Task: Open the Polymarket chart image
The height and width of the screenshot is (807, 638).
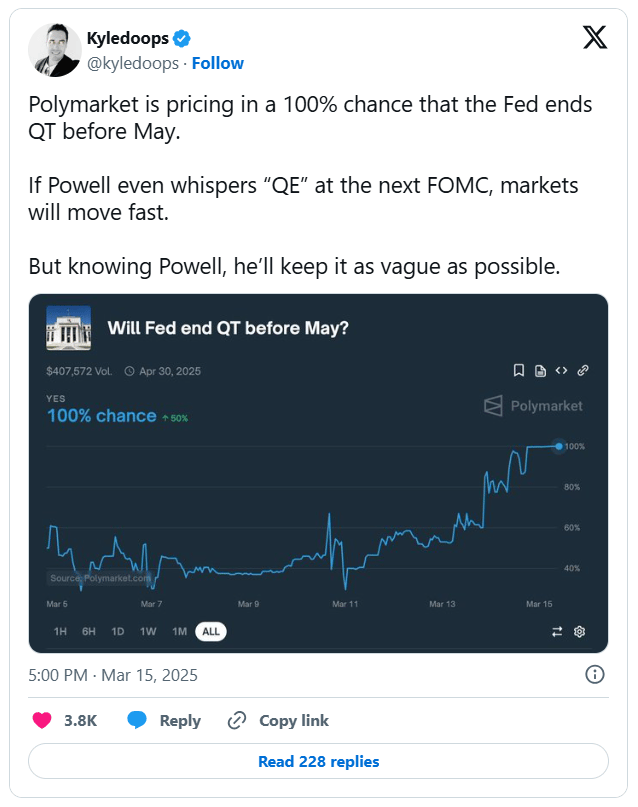Action: [x=318, y=473]
